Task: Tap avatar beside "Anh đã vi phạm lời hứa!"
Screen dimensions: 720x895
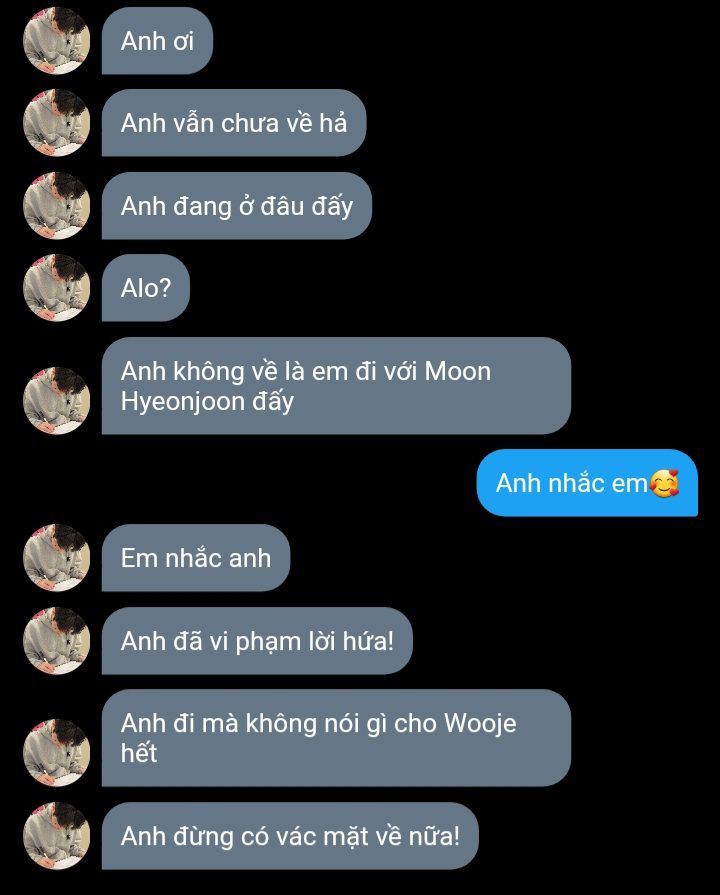Action: click(x=57, y=640)
